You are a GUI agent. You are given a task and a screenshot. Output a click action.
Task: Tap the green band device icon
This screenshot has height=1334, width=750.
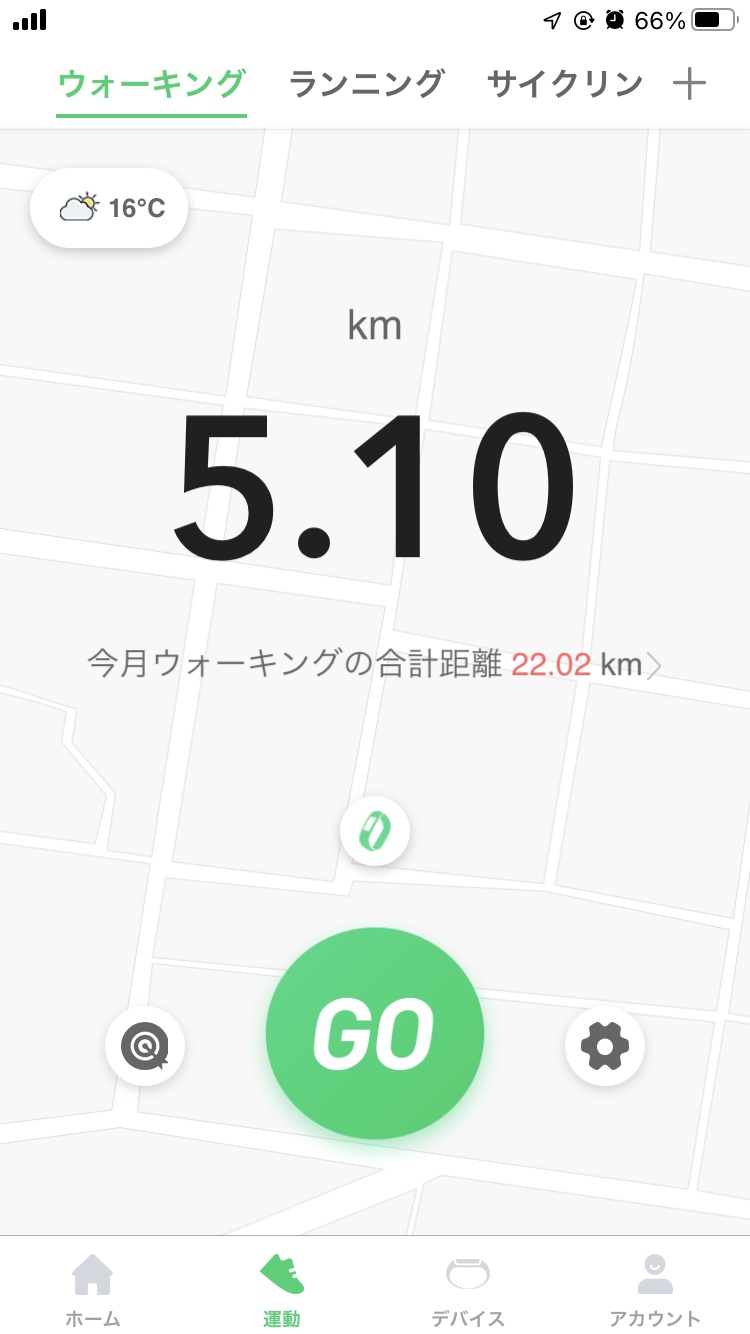pyautogui.click(x=375, y=831)
